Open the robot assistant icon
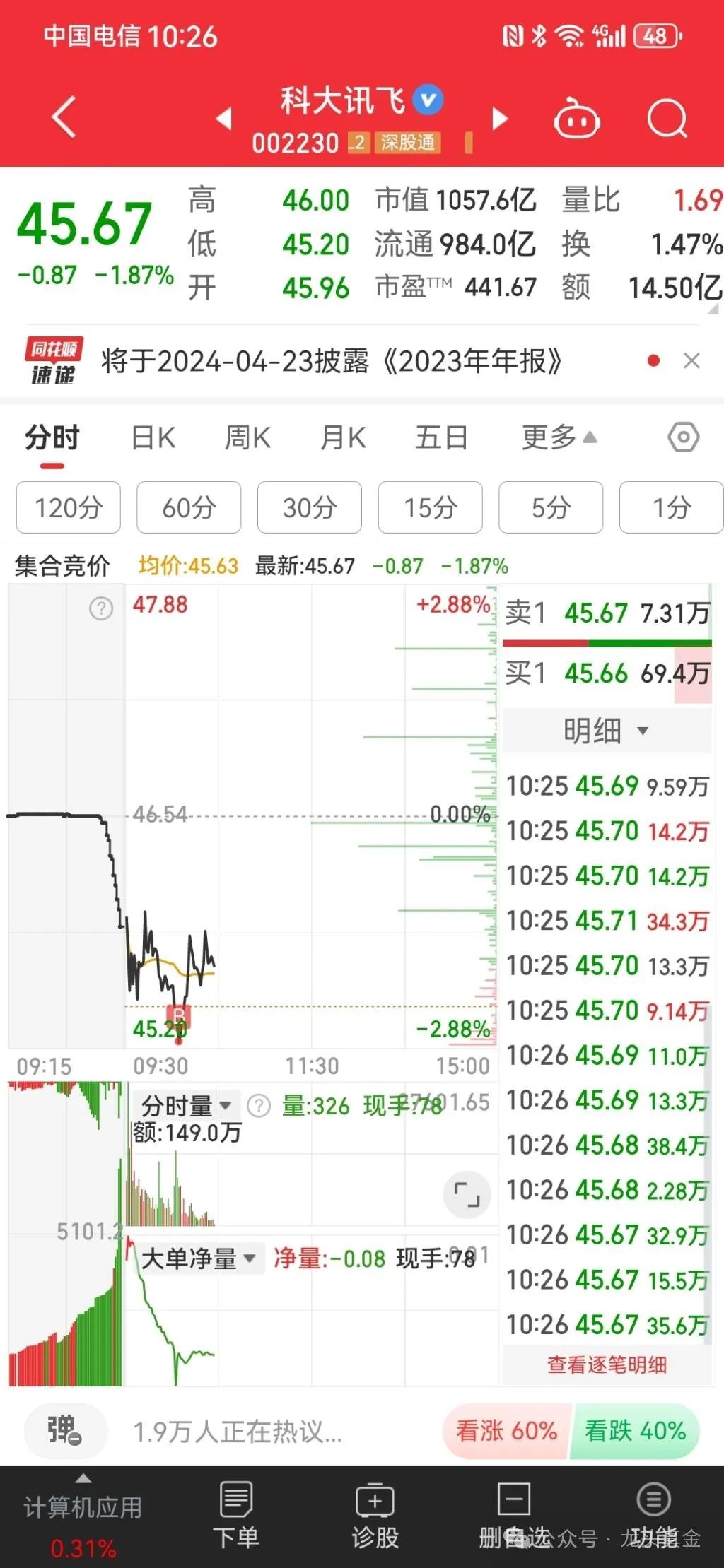Image resolution: width=724 pixels, height=1568 pixels. pyautogui.click(x=577, y=119)
